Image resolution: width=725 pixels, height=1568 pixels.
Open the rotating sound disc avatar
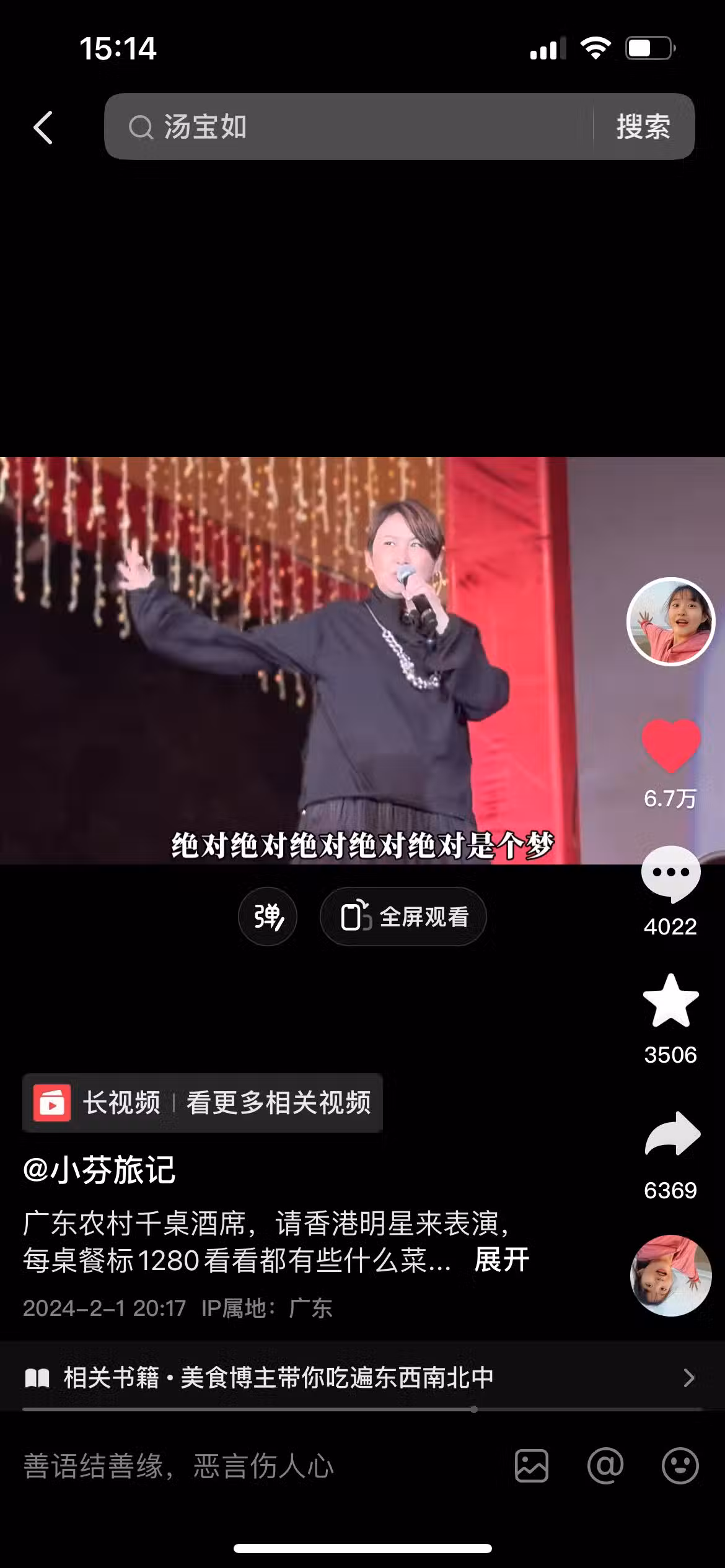(x=670, y=1276)
